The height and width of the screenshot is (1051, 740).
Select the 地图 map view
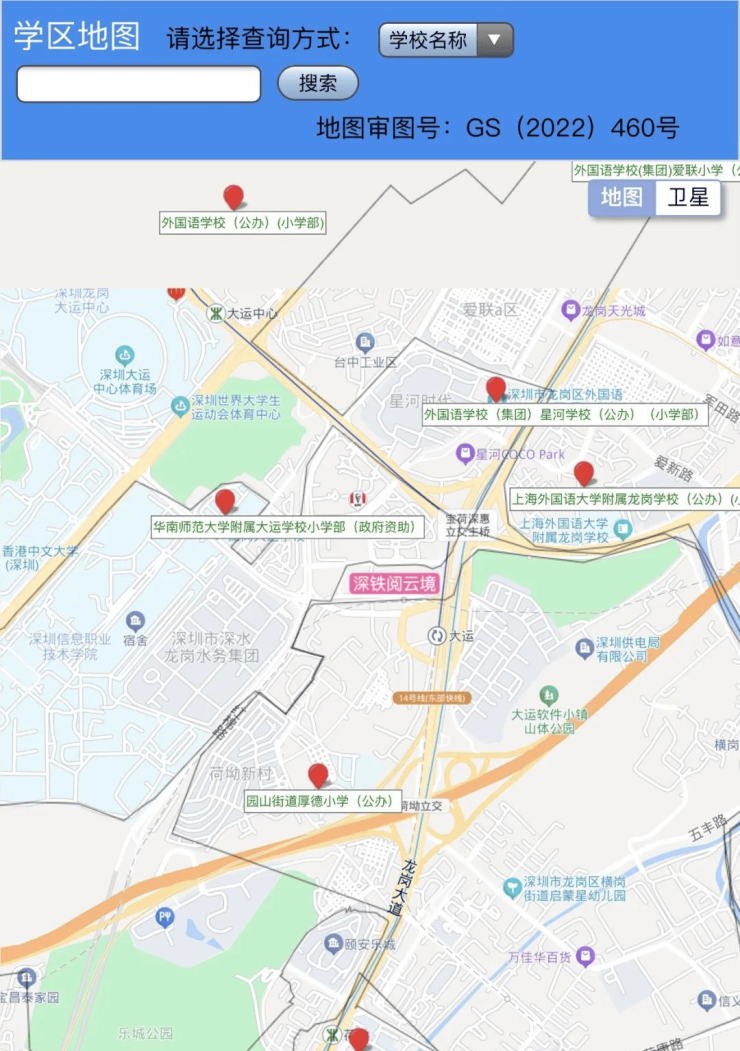[621, 198]
